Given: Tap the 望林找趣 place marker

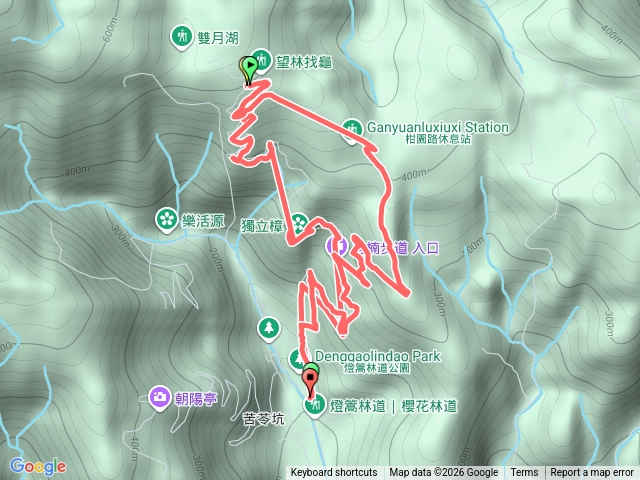Looking at the screenshot, I should point(262,60).
